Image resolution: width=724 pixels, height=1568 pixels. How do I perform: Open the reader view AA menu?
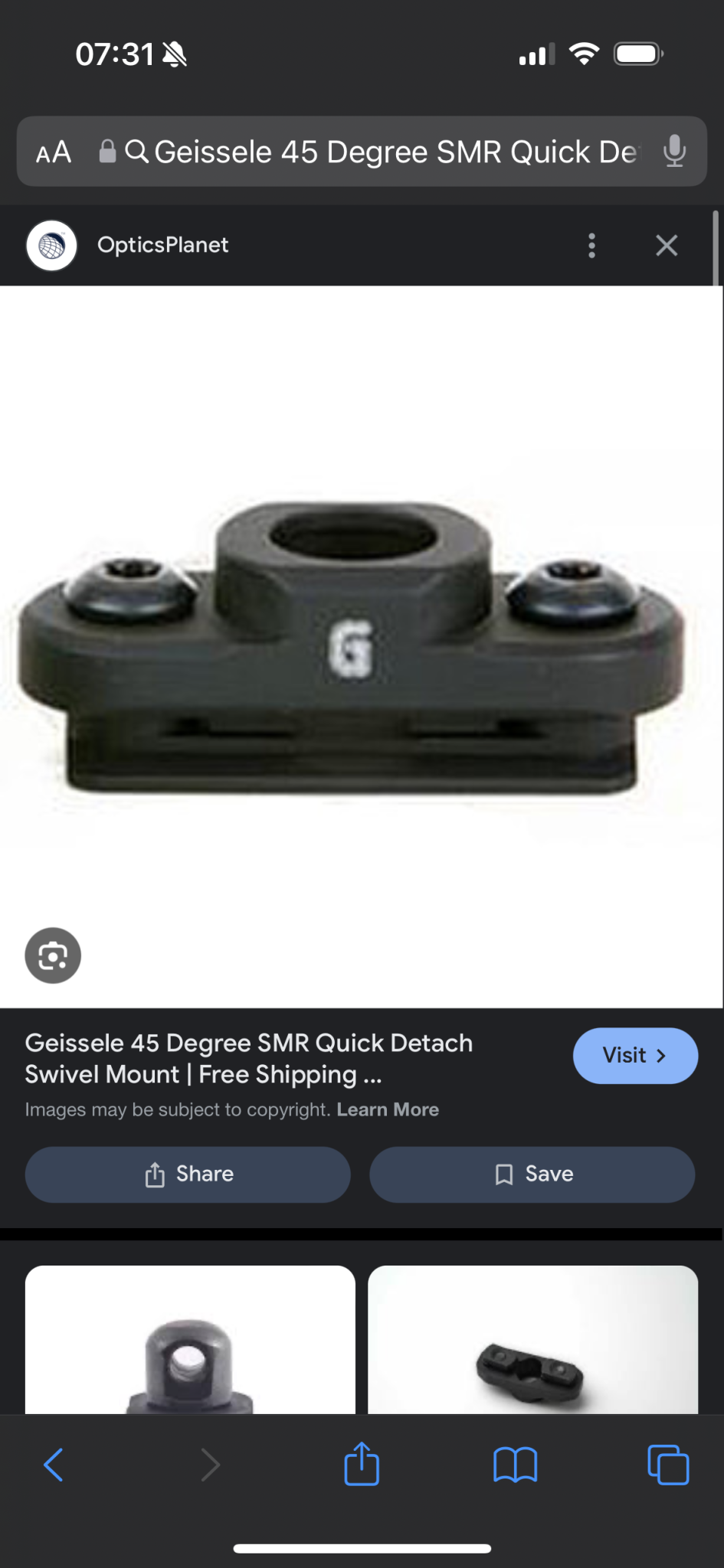coord(54,152)
